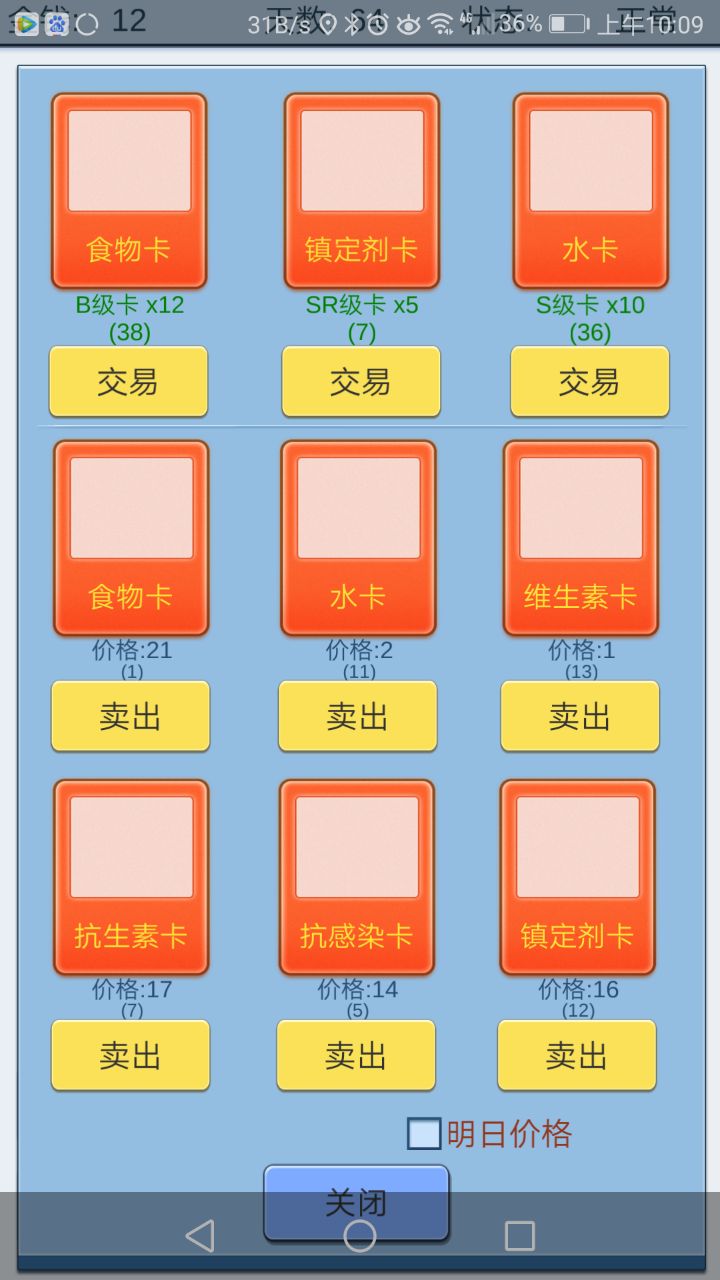The width and height of the screenshot is (720, 1280).
Task: Open recent apps from navigation bar
Action: tap(519, 1236)
